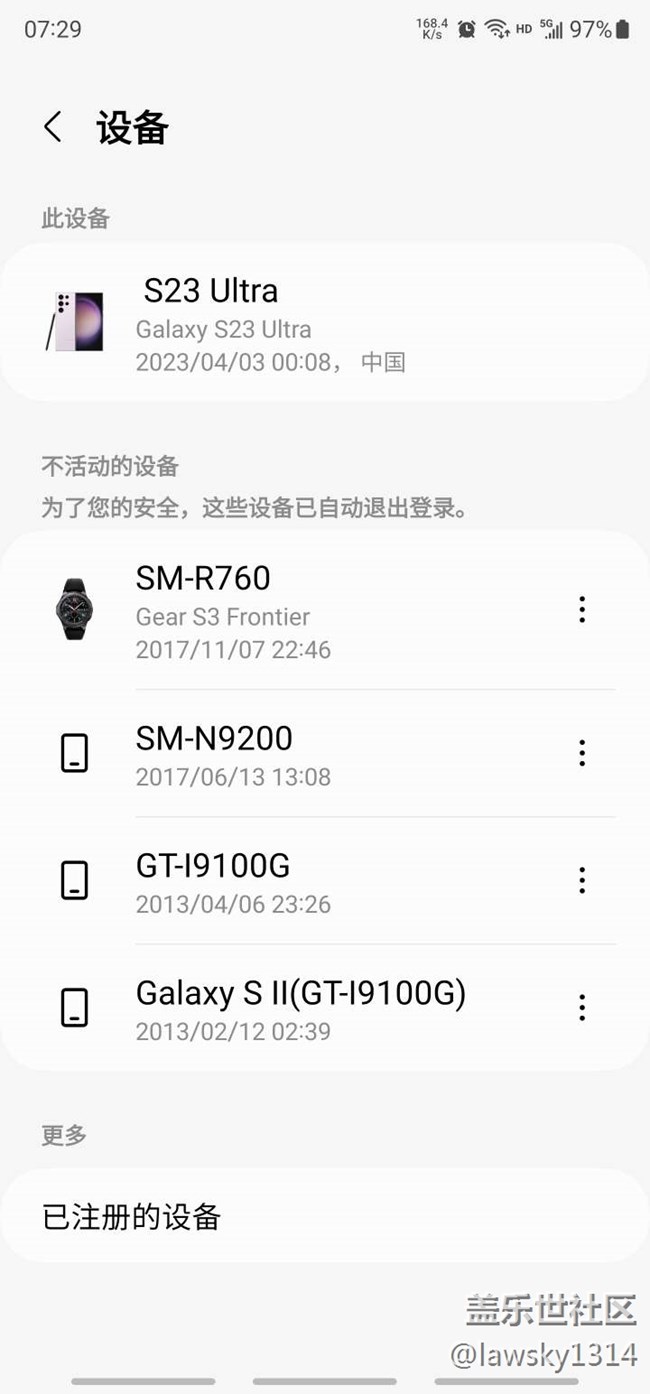View the GT-I9100G device entry
The image size is (650, 1394).
pos(300,881)
